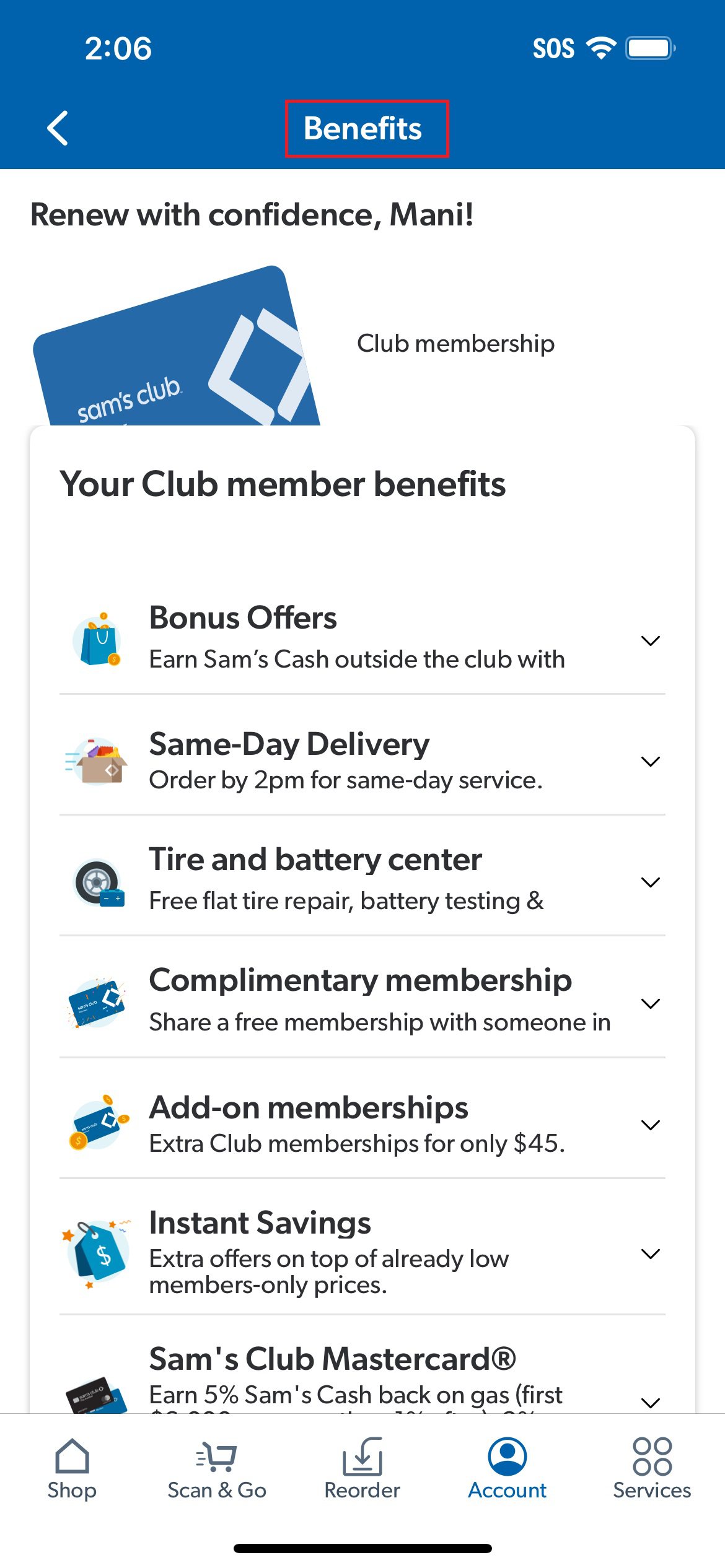Go back using the header arrow
The width and height of the screenshot is (725, 1568).
tap(58, 128)
